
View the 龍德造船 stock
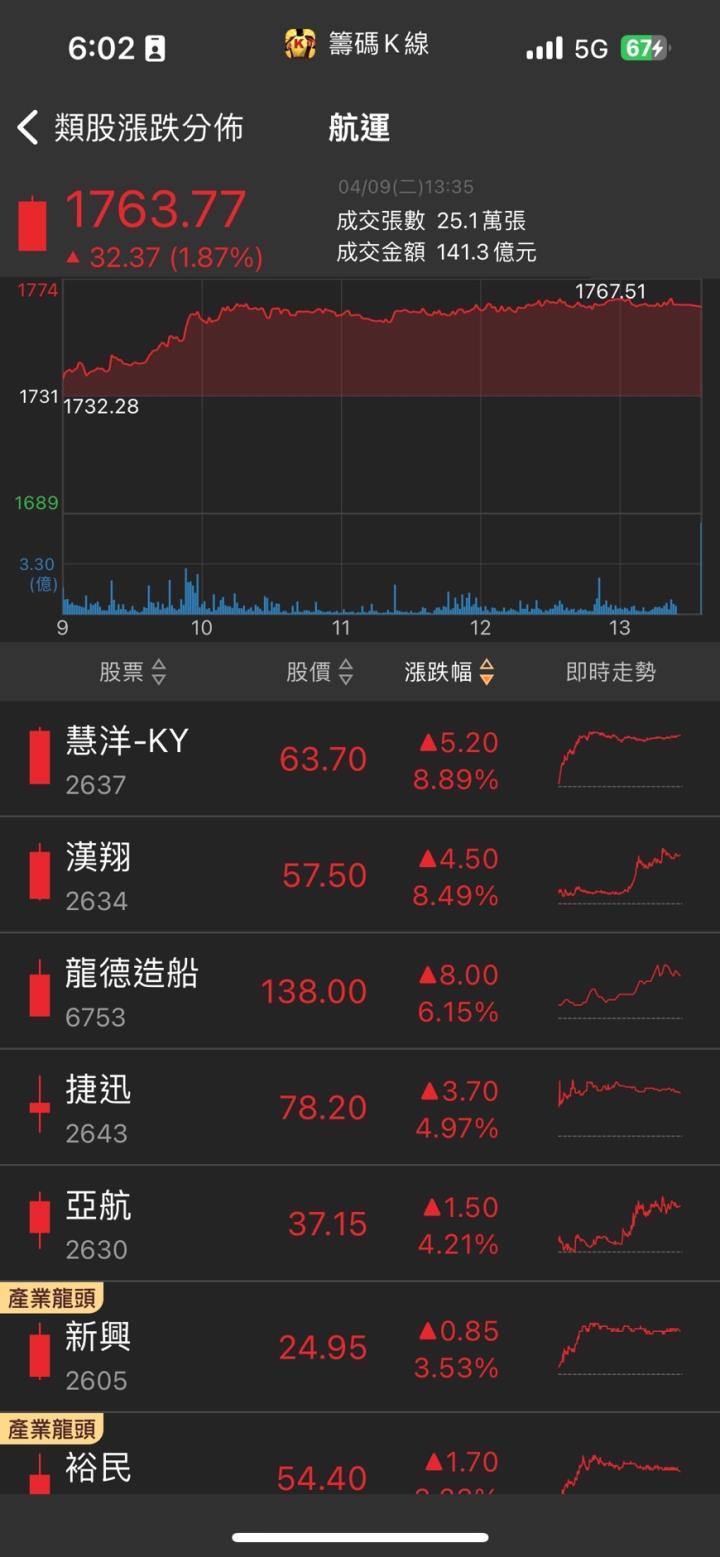[x=360, y=991]
